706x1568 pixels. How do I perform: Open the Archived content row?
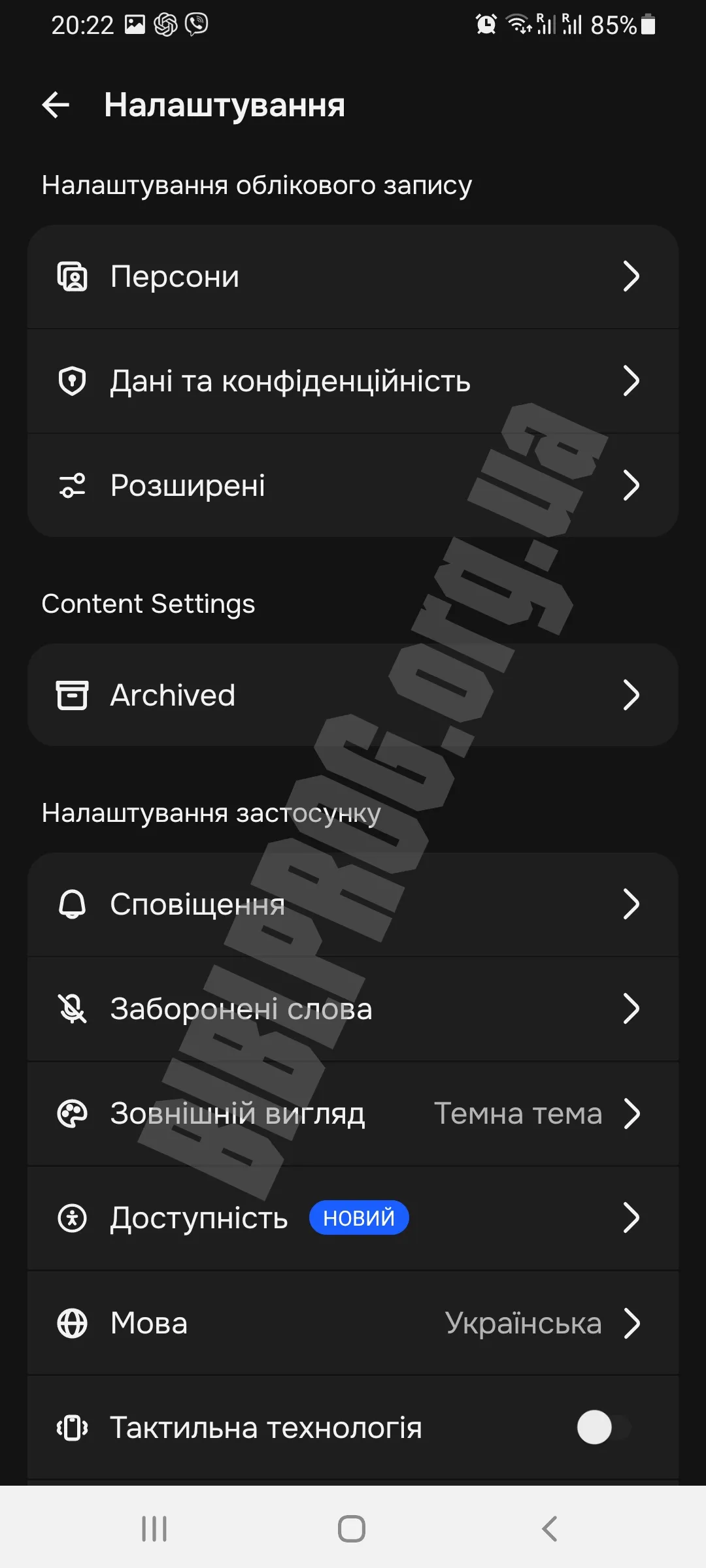[x=353, y=695]
